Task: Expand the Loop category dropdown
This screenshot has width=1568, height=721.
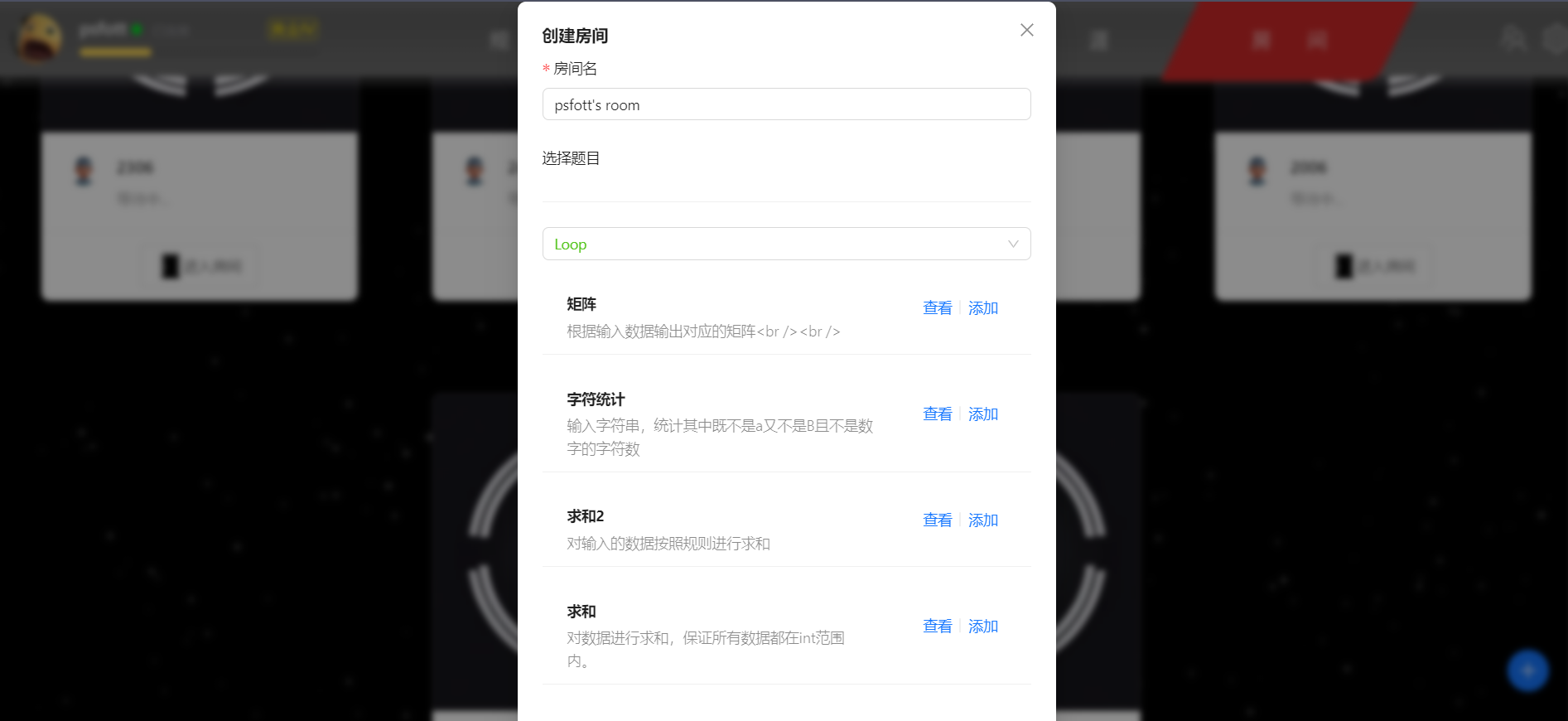Action: [785, 244]
